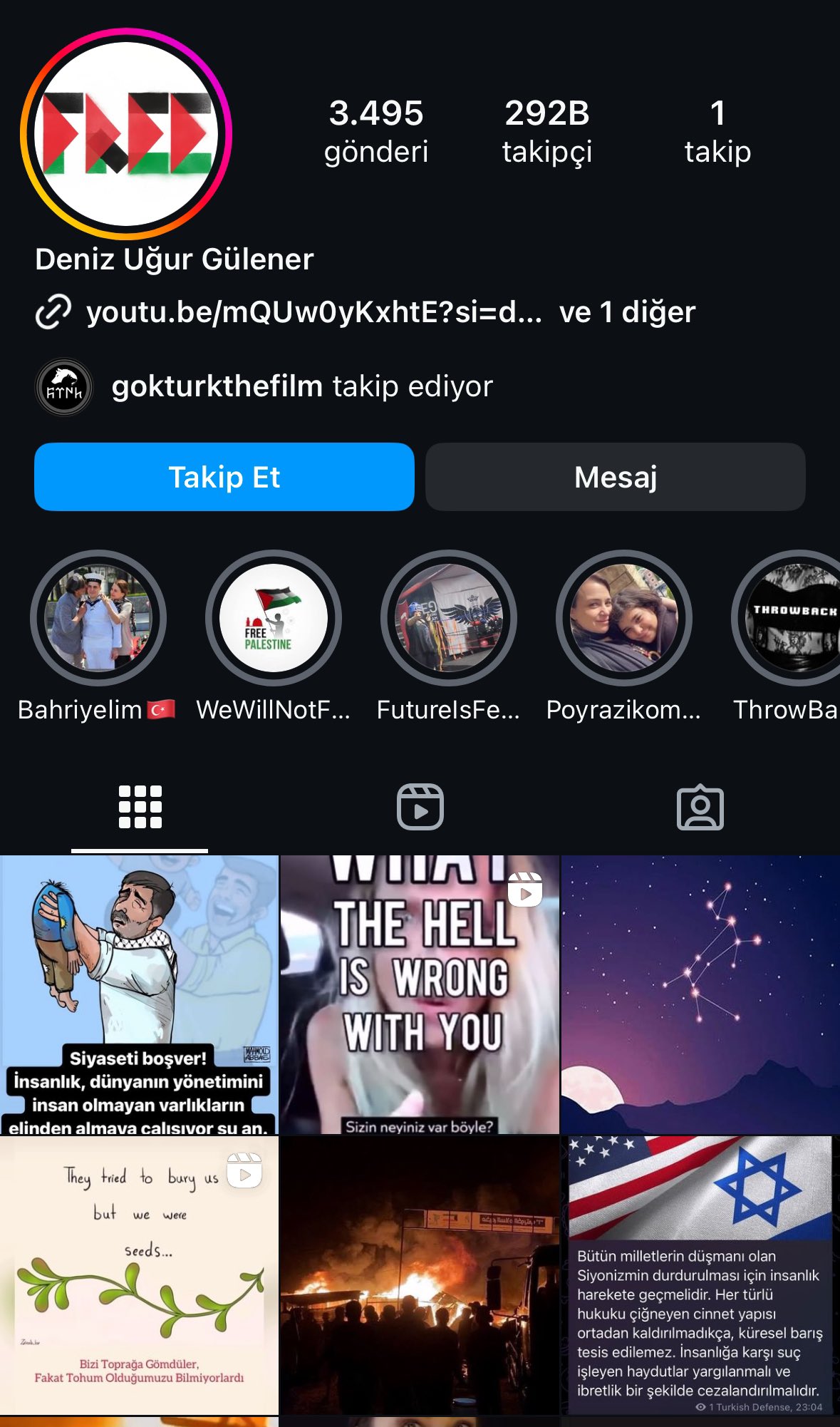Viewport: 840px width, 1427px height.
Task: Open the Poyrazikom... story highlight
Action: coord(624,618)
